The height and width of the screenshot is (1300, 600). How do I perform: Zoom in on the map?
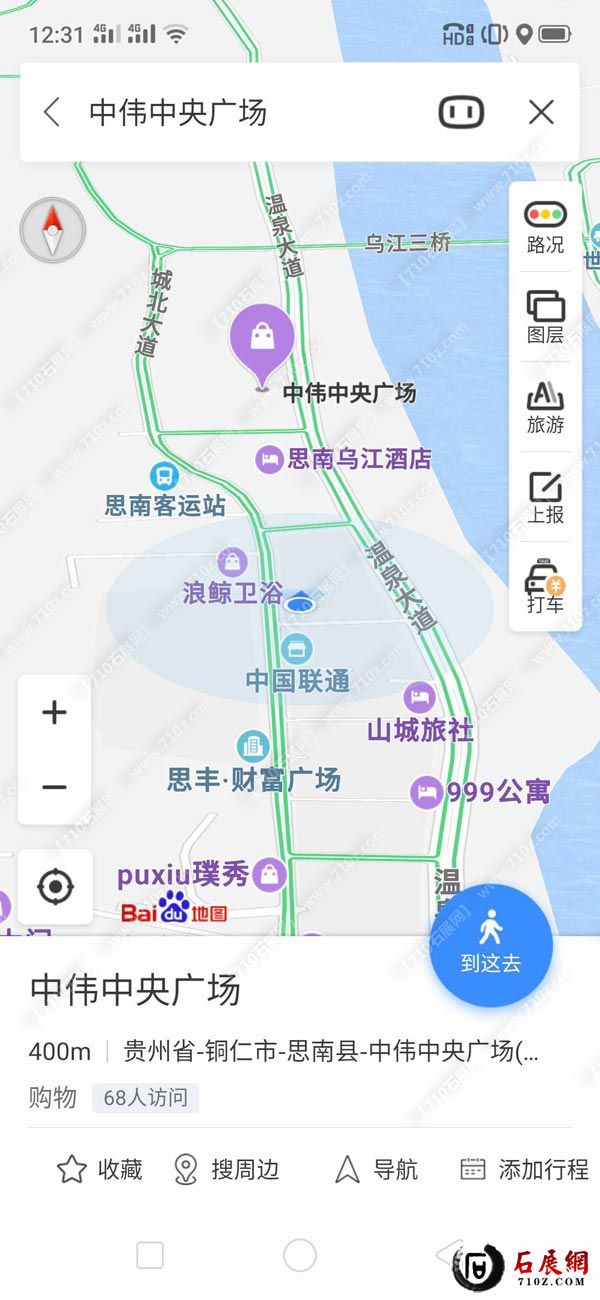point(54,712)
